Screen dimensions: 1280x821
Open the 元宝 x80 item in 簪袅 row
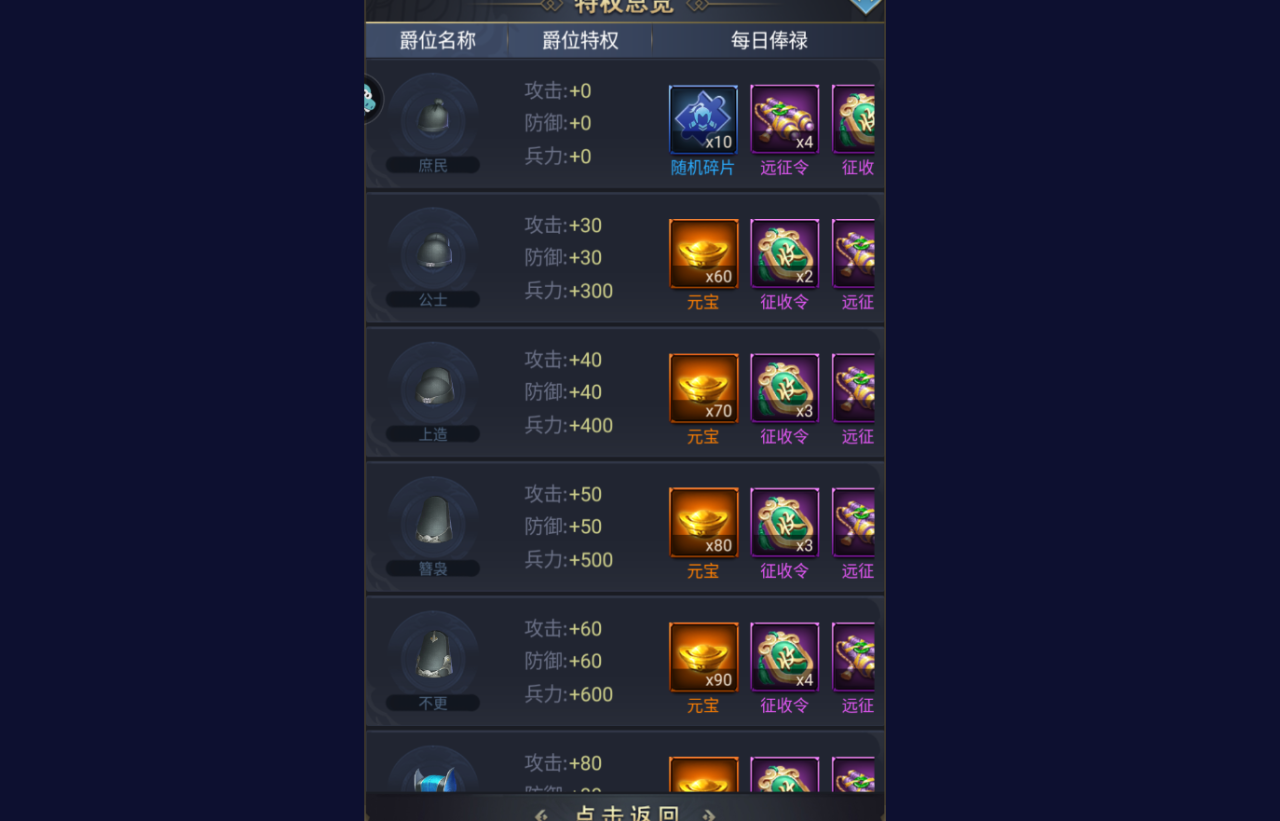click(x=703, y=523)
